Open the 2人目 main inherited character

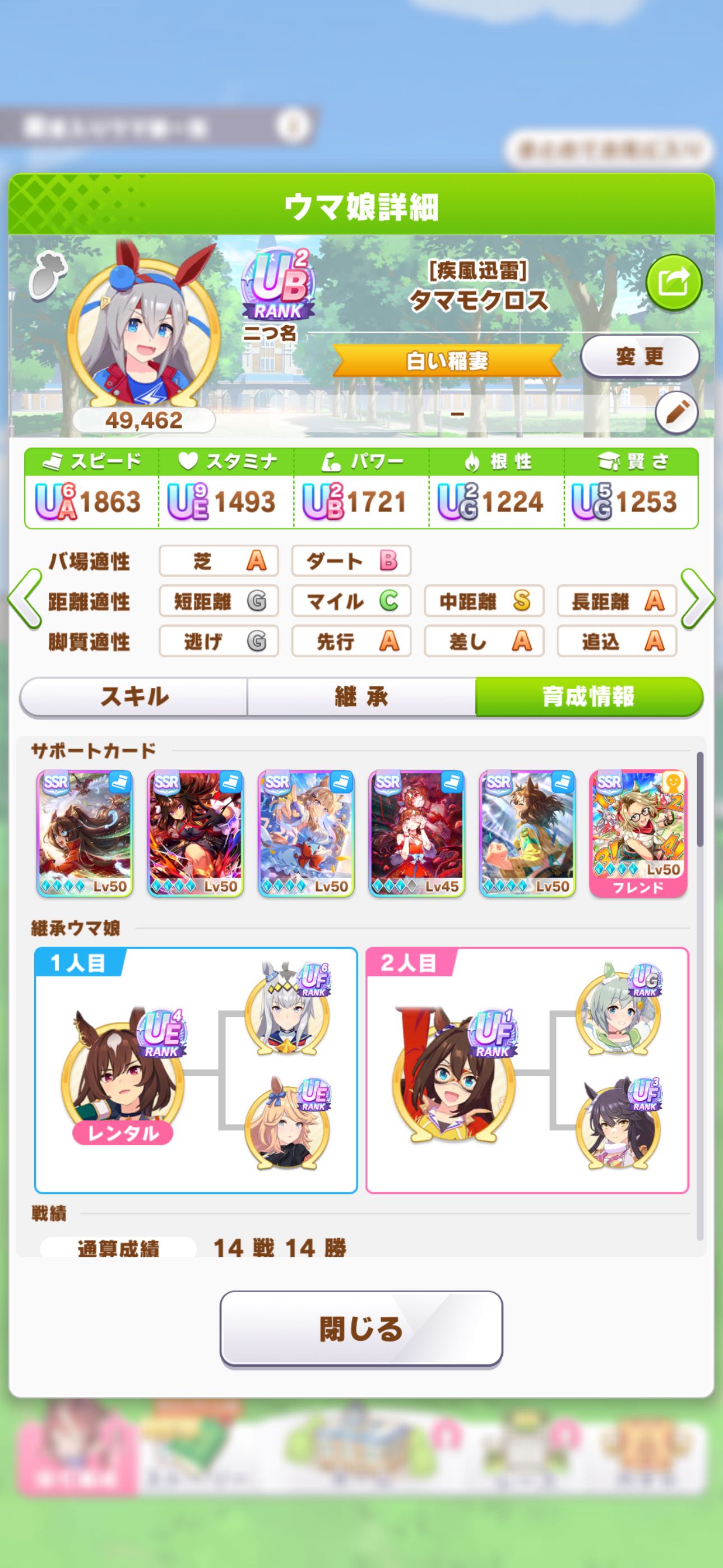click(x=455, y=1077)
